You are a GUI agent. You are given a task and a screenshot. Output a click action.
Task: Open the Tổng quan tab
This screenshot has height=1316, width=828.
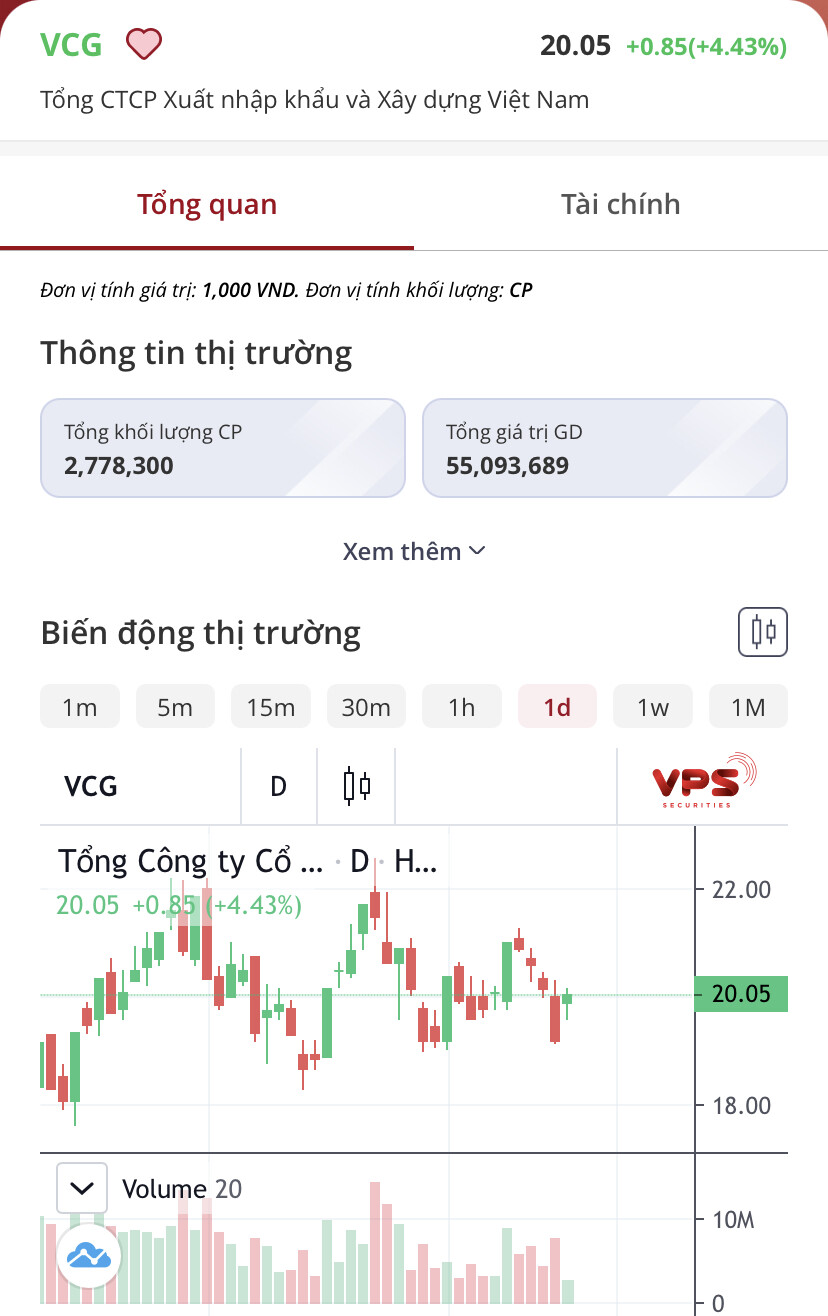coord(207,205)
